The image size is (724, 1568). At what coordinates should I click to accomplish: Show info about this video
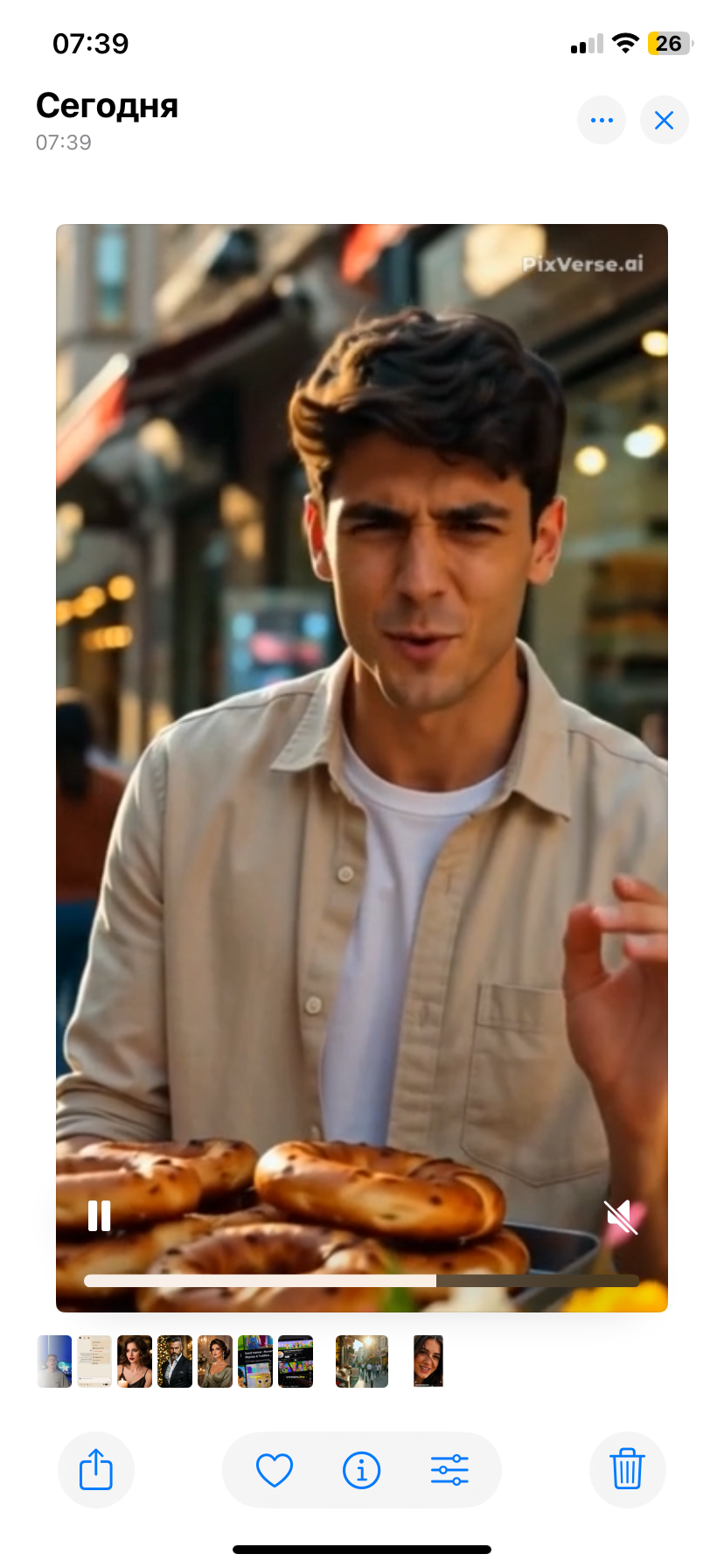[x=362, y=1470]
